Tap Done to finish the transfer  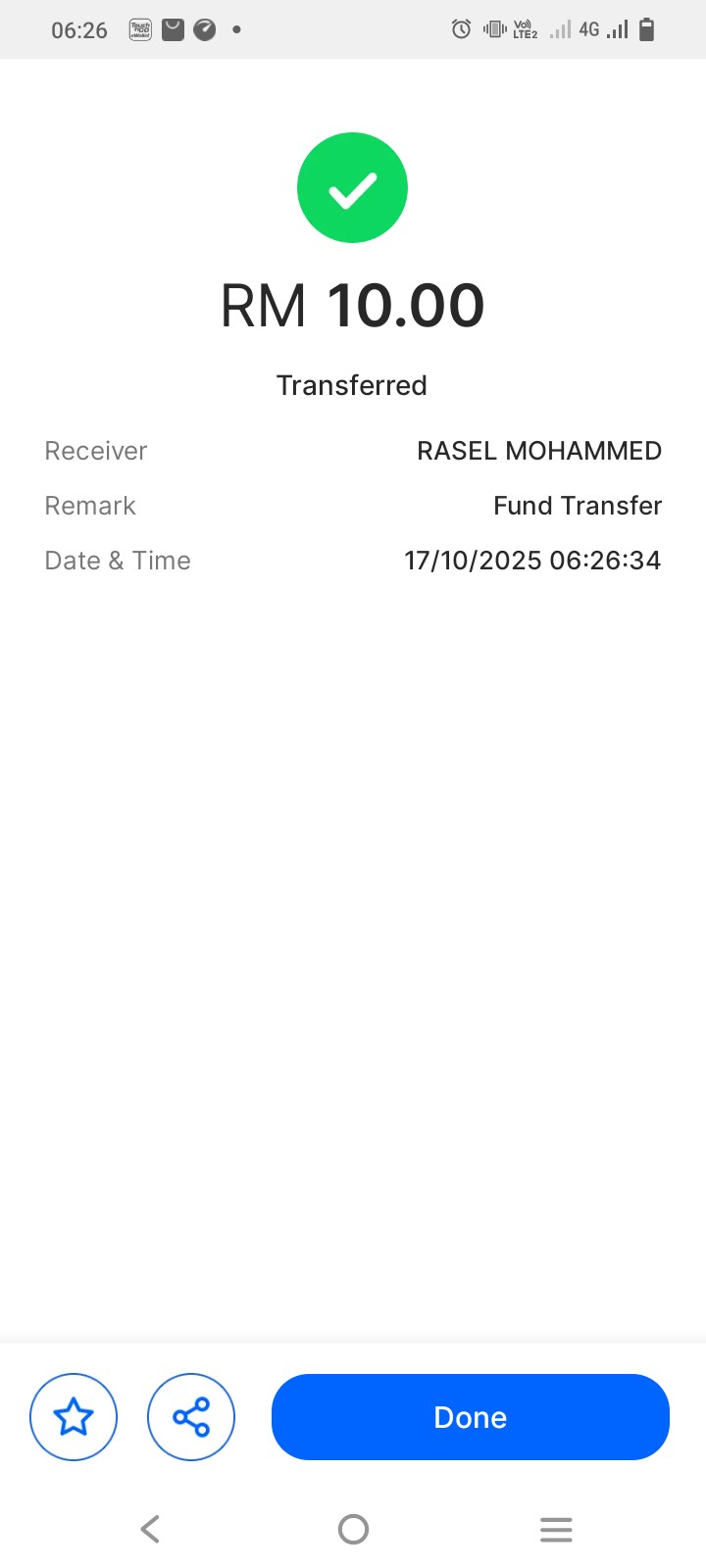[470, 1417]
